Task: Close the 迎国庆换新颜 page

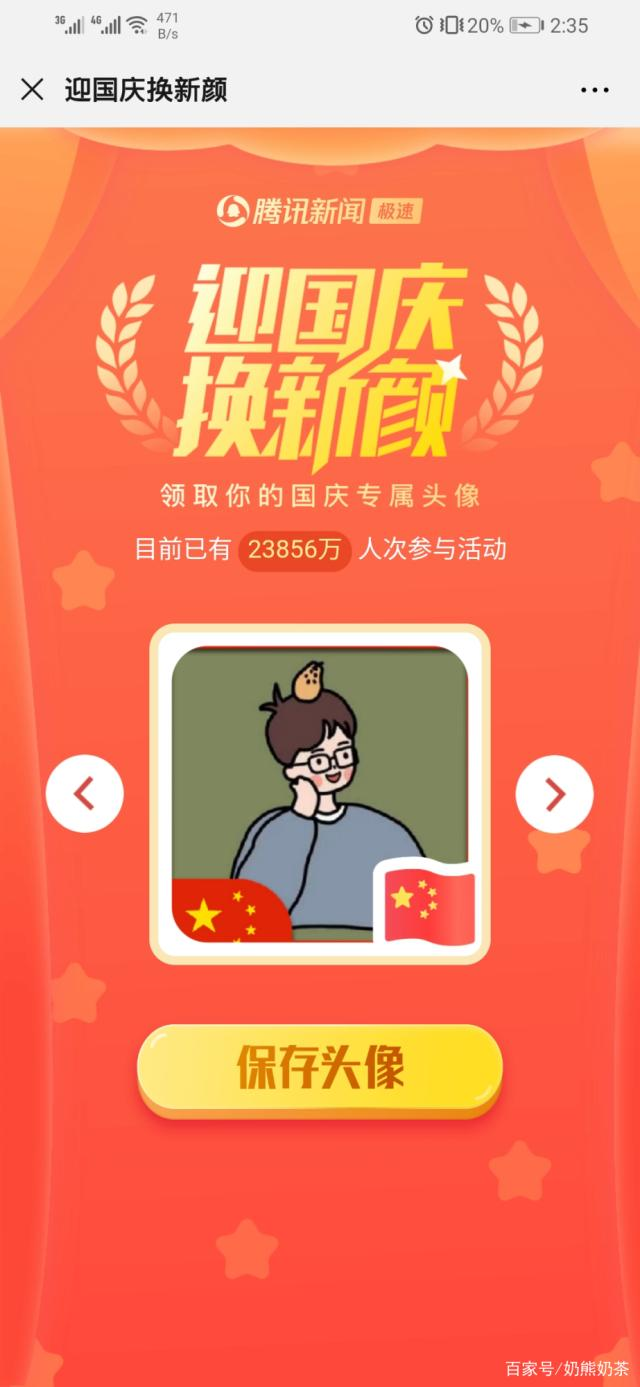Action: coord(32,90)
